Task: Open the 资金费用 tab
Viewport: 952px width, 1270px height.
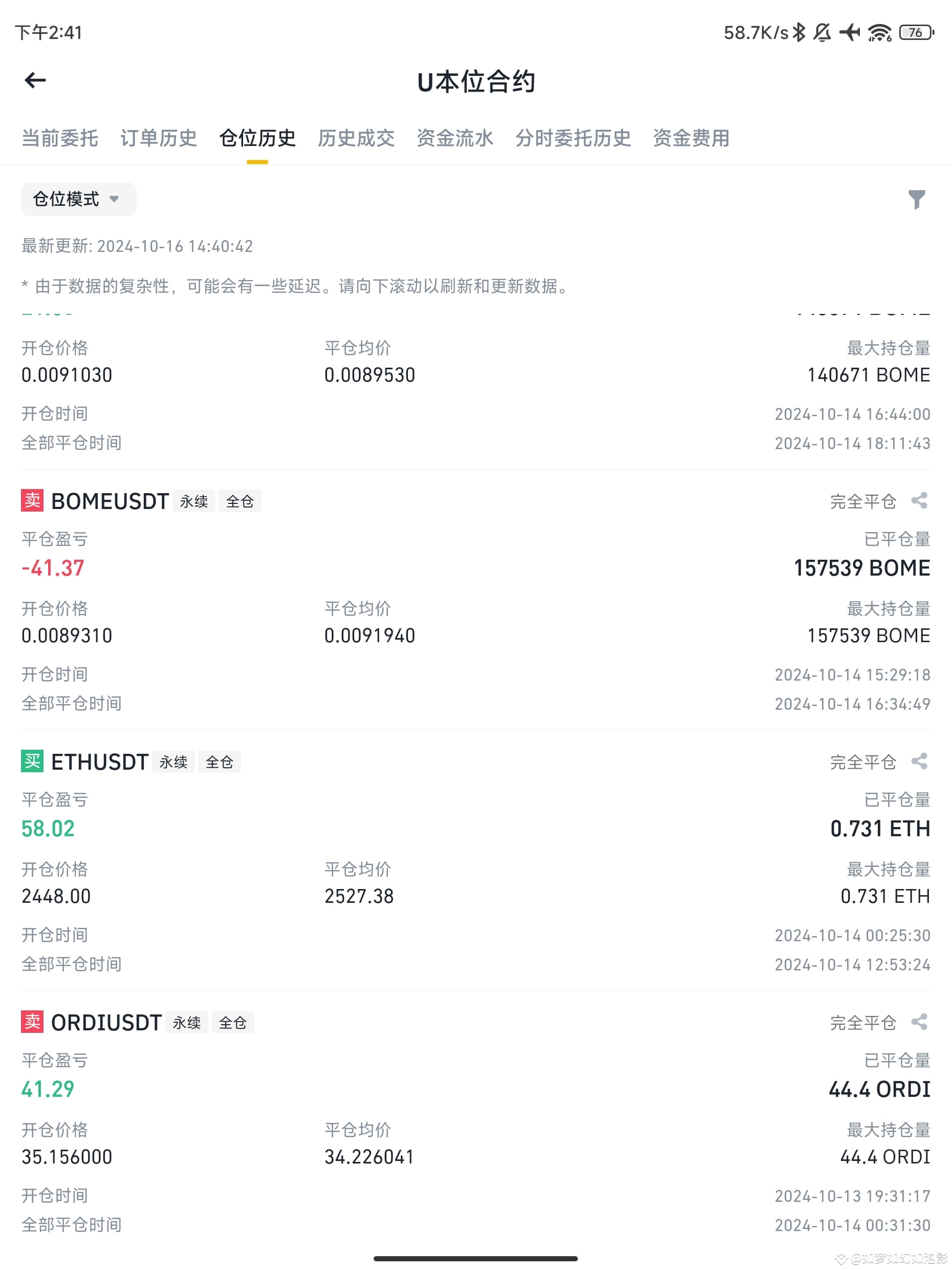Action: point(691,138)
